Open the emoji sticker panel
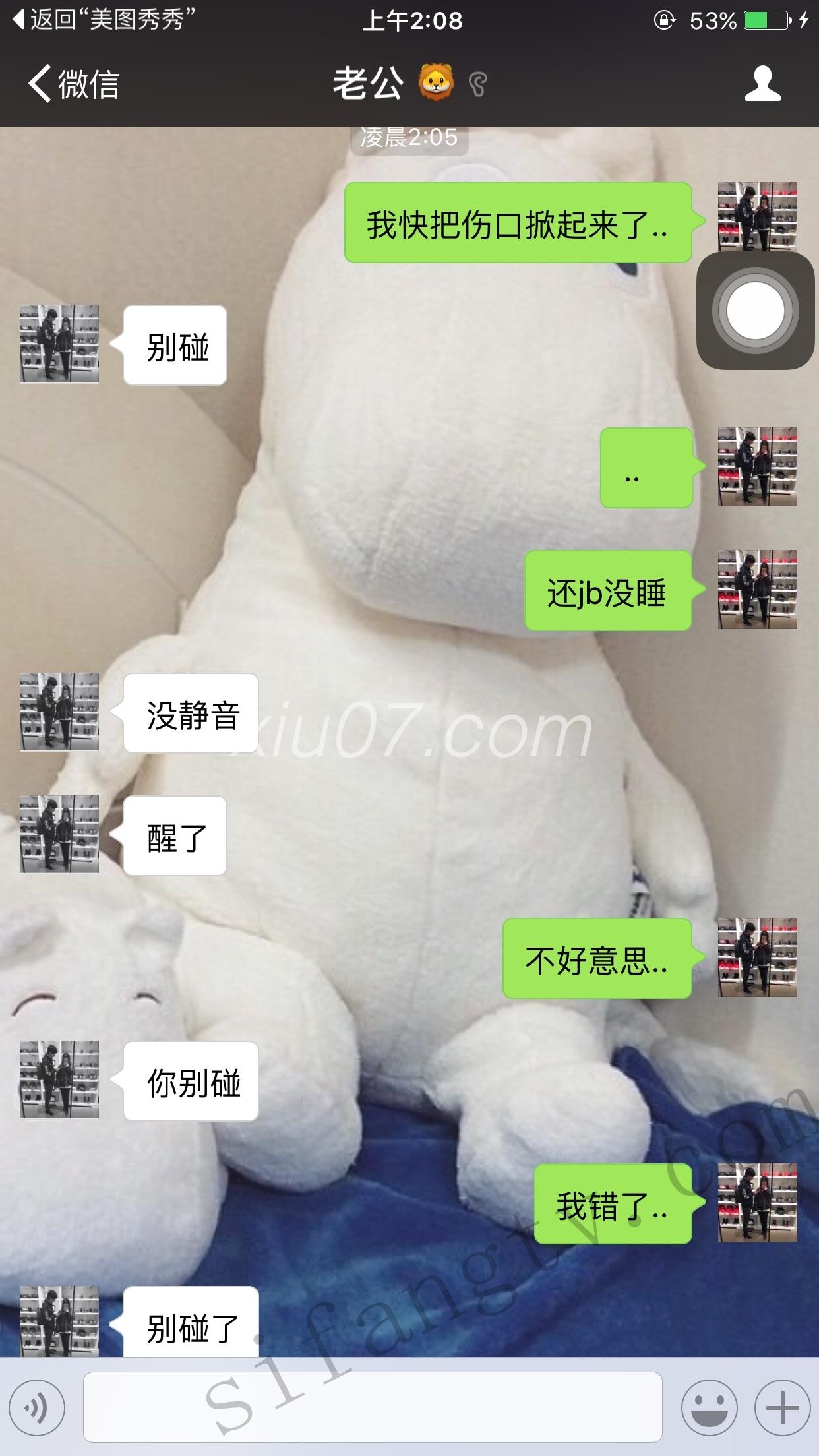Screen dimensions: 819x1456 coord(709,1407)
